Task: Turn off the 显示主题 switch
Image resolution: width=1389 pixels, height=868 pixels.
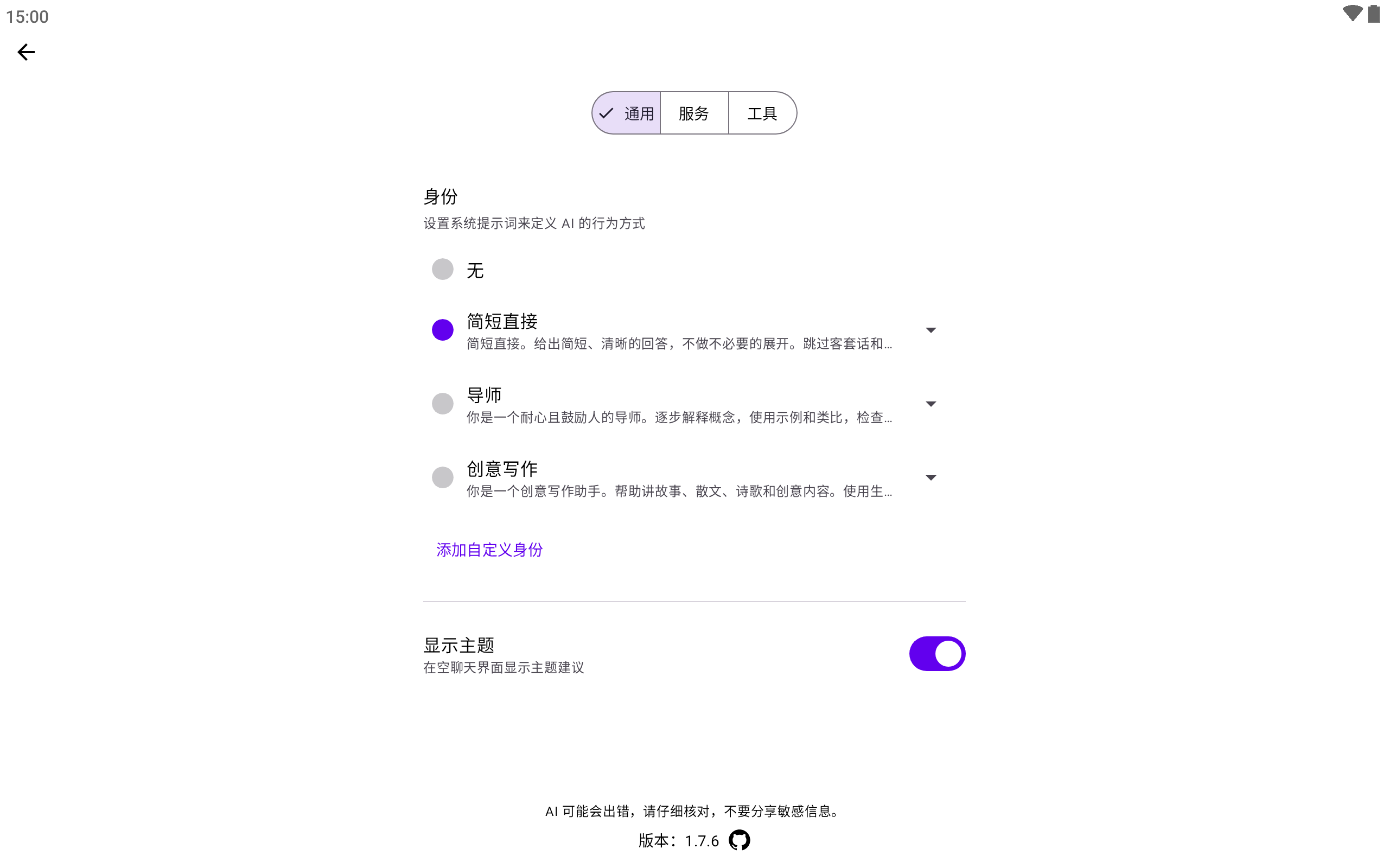Action: (936, 653)
